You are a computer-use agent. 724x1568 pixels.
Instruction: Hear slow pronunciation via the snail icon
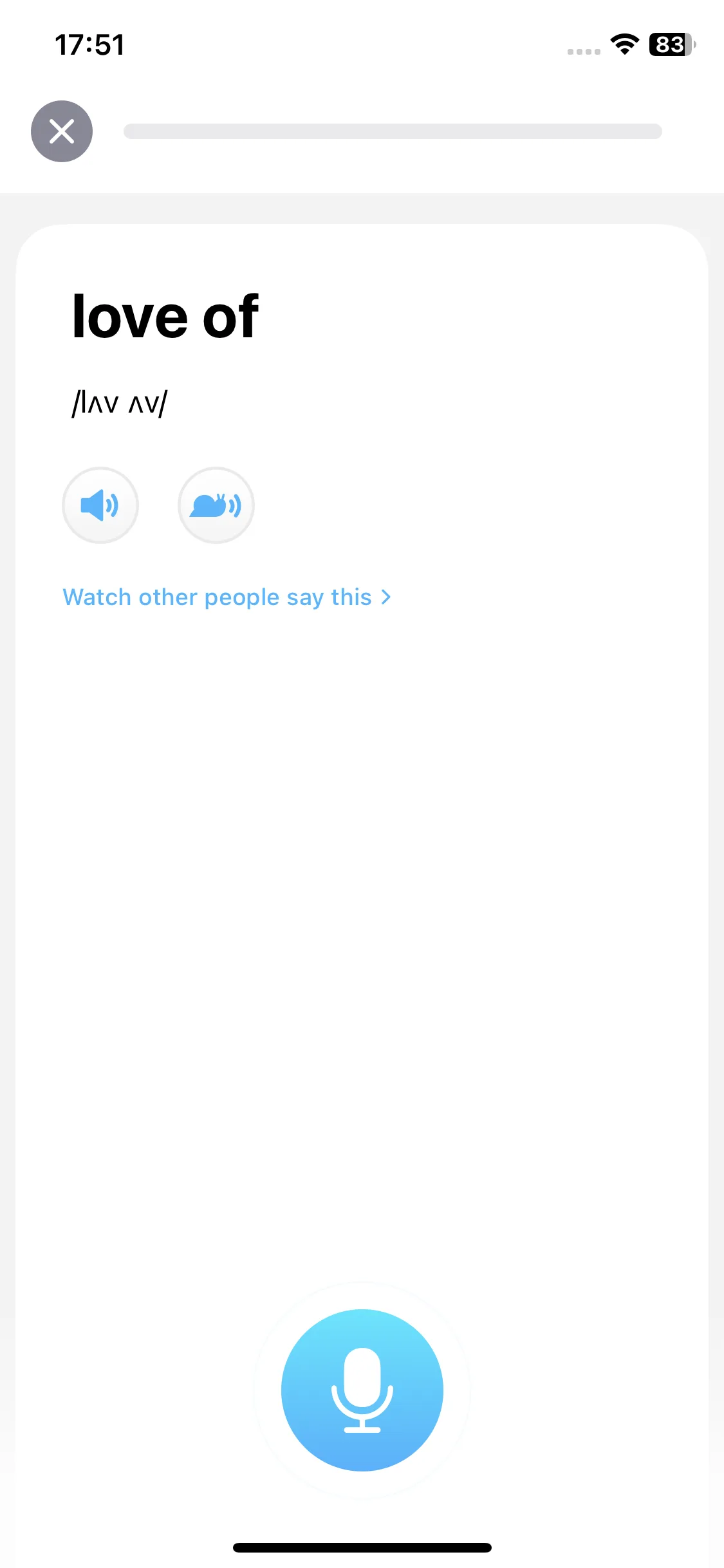pyautogui.click(x=216, y=505)
